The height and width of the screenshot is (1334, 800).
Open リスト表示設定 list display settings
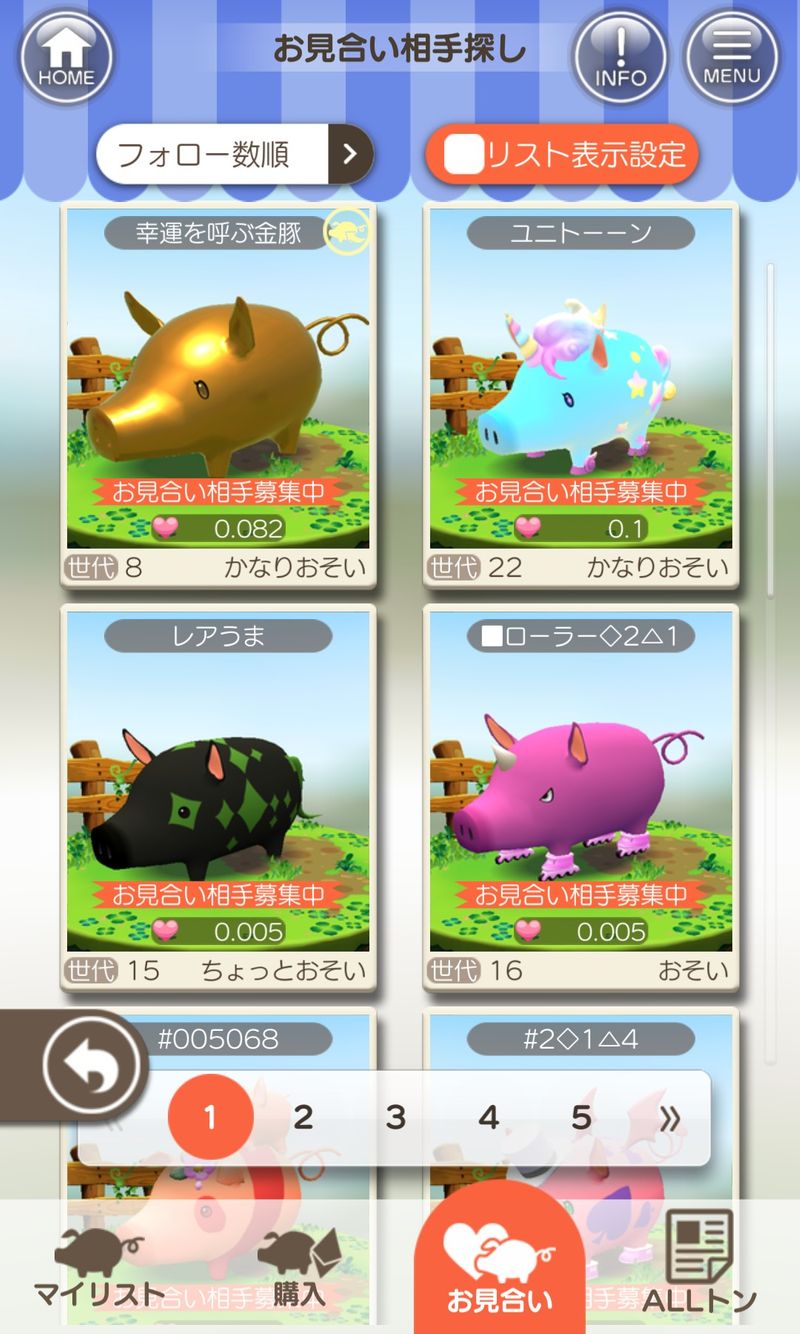[x=561, y=155]
